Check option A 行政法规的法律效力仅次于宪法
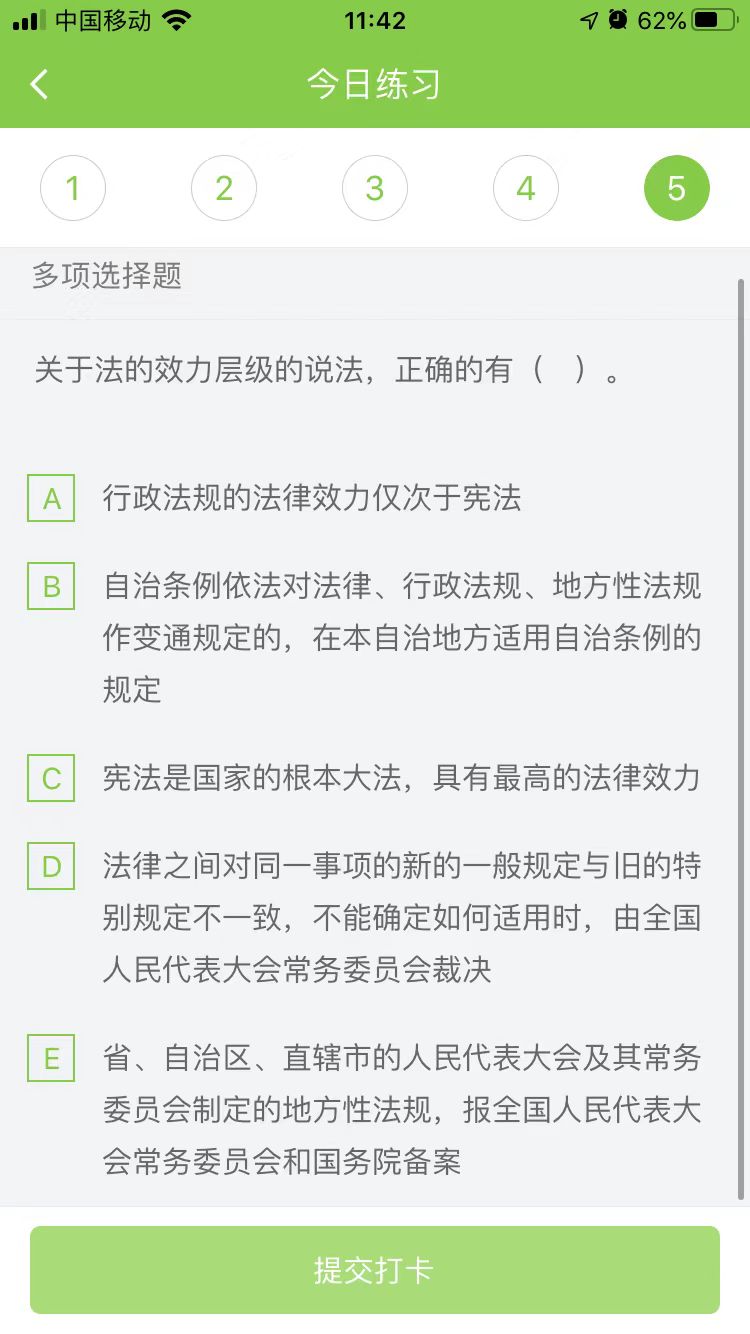This screenshot has width=750, height=1334. [52, 498]
